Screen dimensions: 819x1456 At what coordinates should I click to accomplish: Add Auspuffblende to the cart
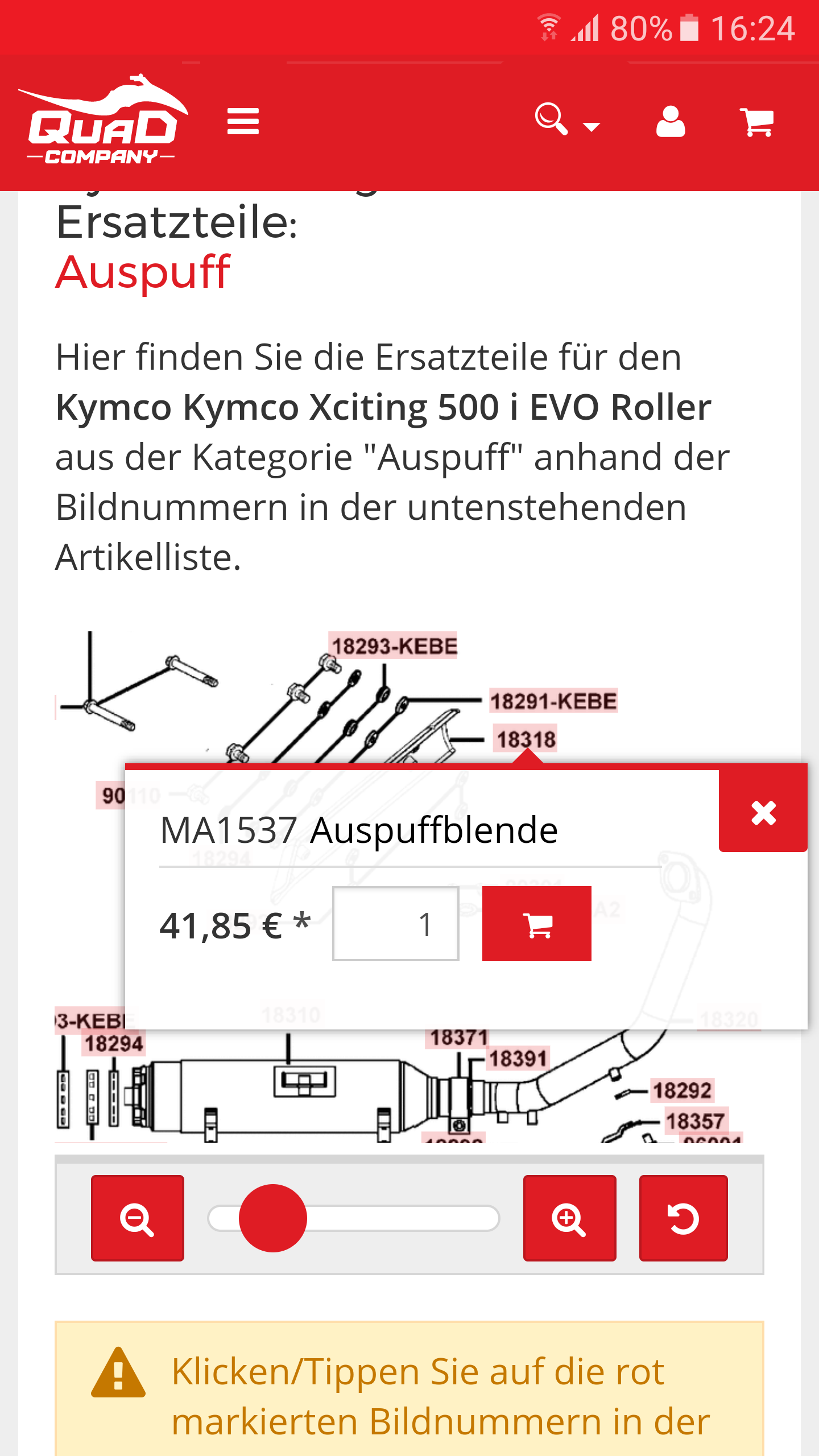[536, 924]
